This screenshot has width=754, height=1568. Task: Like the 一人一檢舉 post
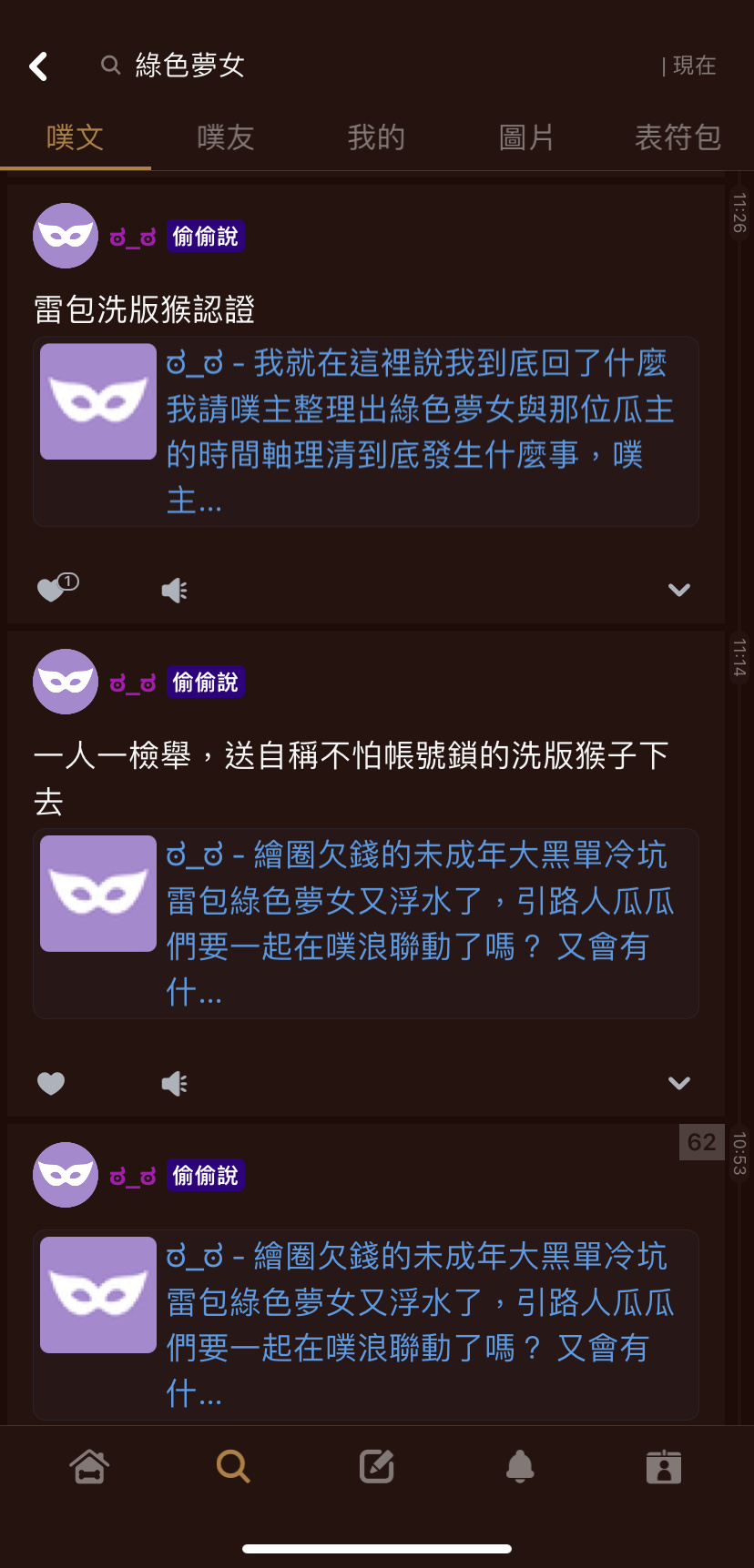coord(51,1083)
